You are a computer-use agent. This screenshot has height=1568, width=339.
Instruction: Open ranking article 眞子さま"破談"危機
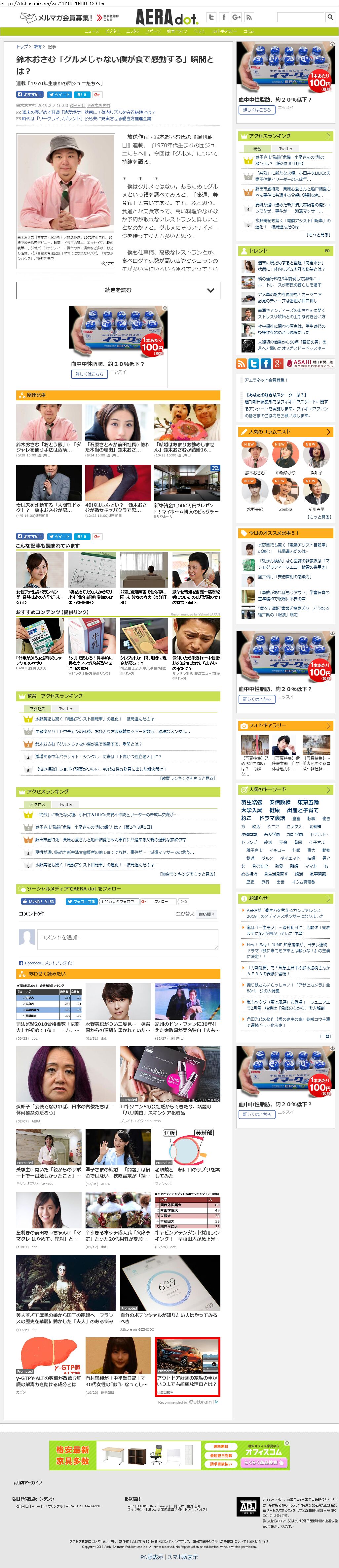tap(289, 160)
